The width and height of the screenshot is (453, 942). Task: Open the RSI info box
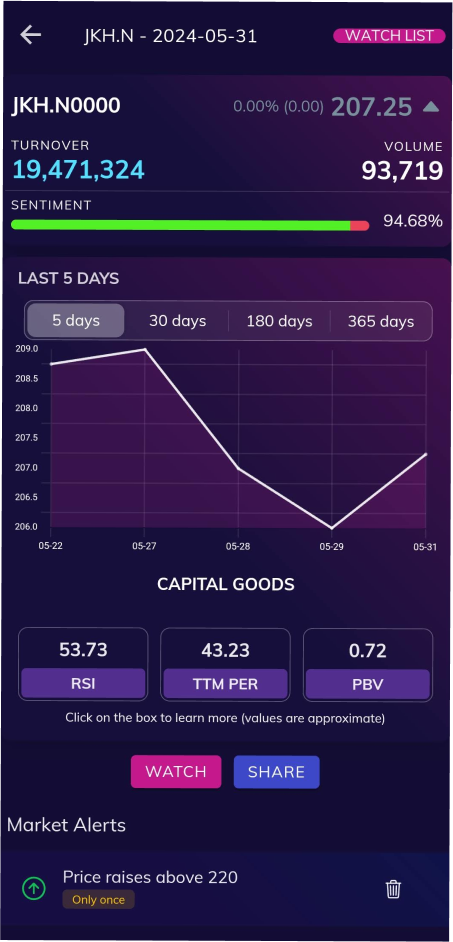tap(84, 664)
